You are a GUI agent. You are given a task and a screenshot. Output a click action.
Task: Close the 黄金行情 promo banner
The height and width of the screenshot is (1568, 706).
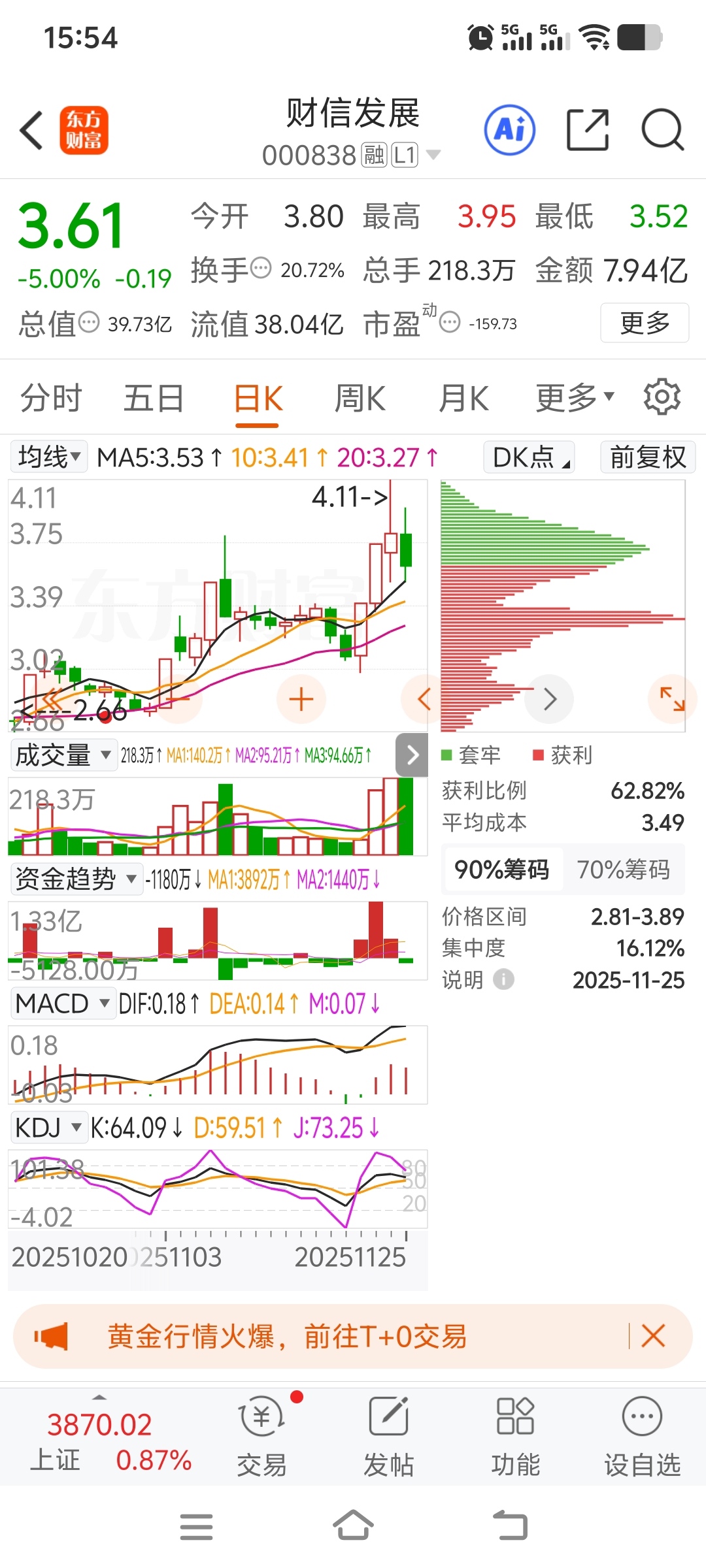coord(653,1336)
